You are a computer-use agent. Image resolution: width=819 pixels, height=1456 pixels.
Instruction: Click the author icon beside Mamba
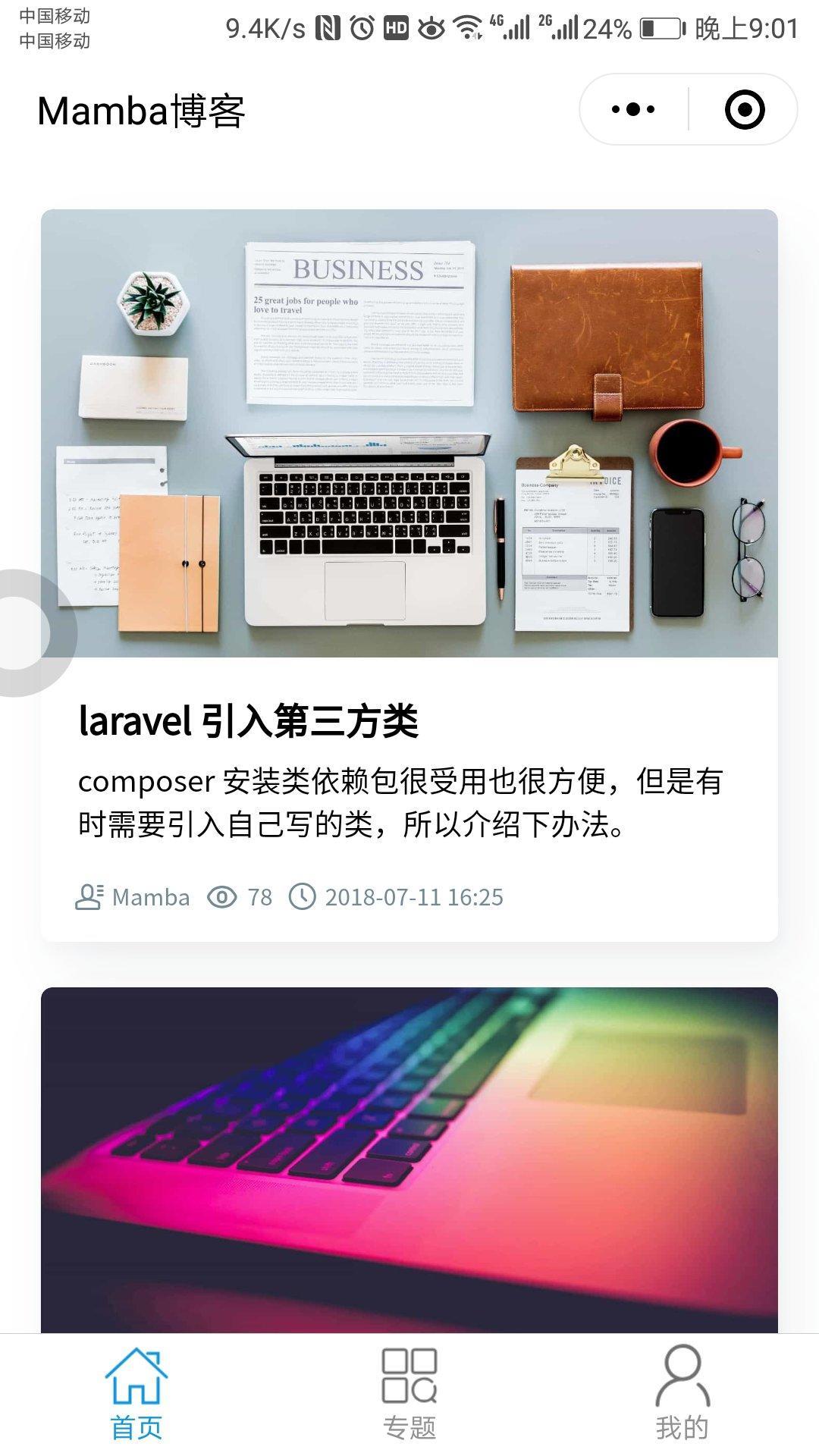(91, 897)
